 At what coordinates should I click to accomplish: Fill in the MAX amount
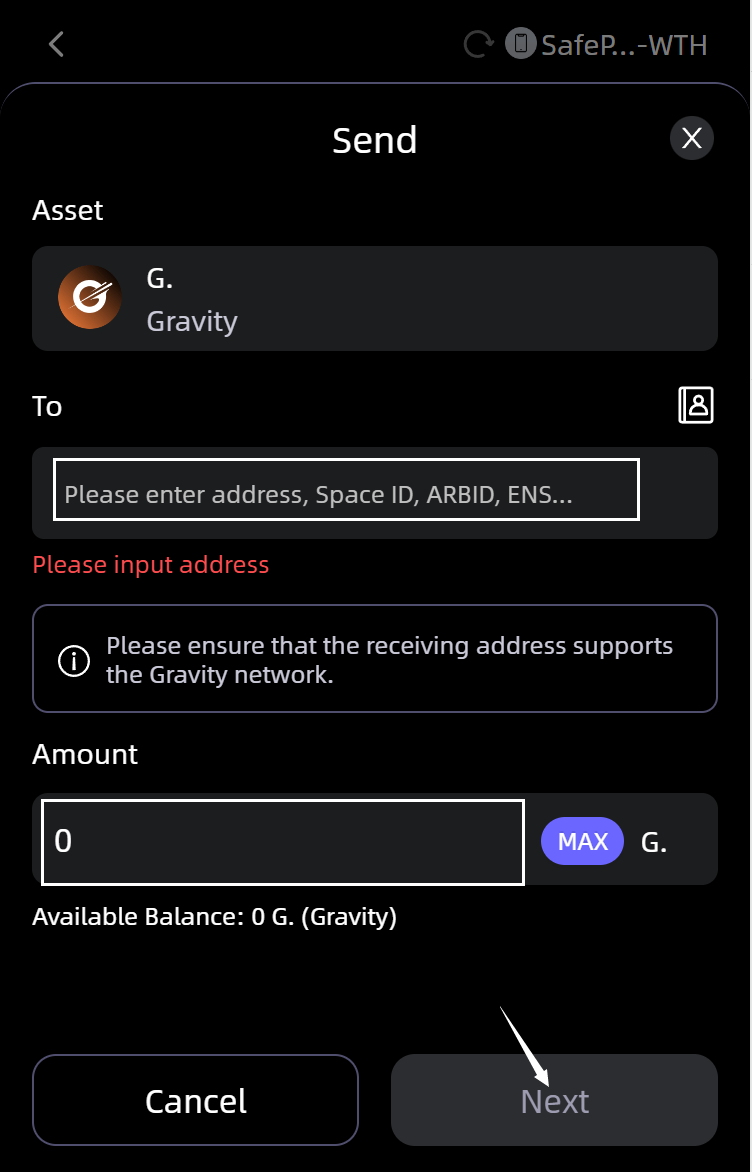tap(582, 841)
